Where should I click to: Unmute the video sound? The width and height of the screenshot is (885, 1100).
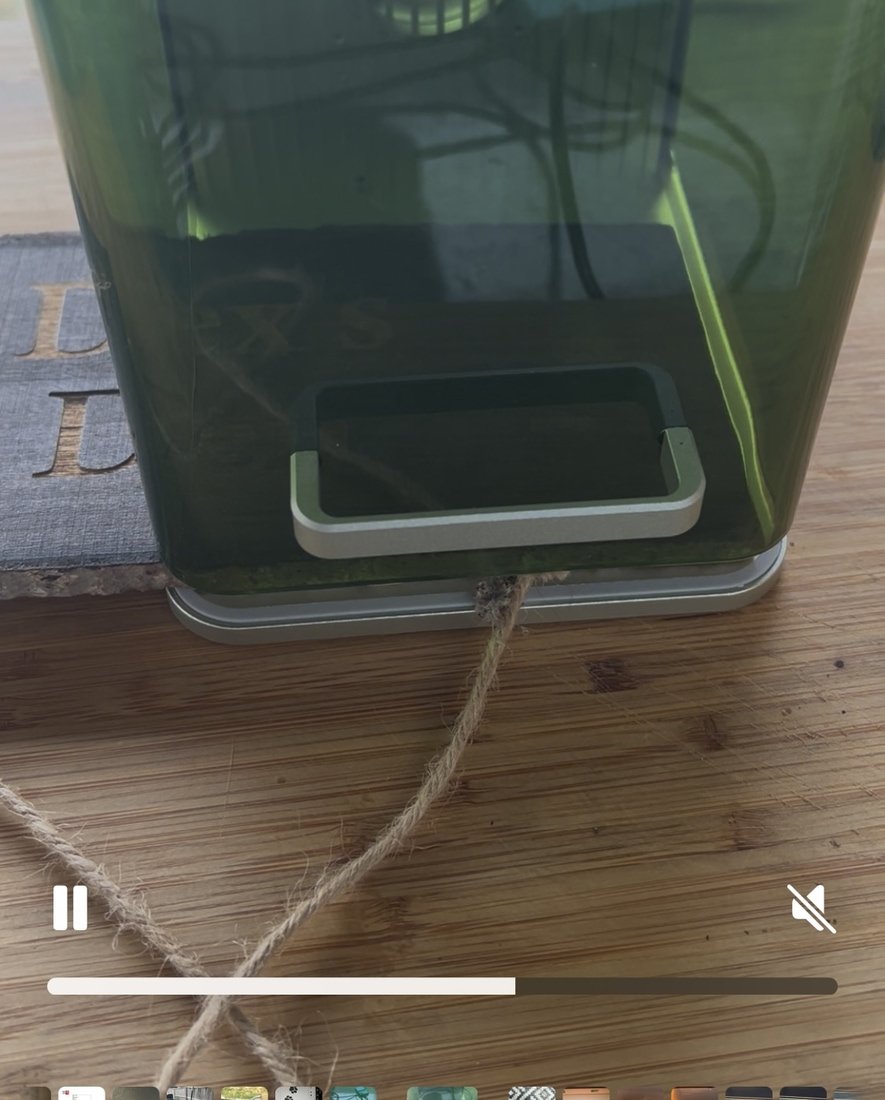[811, 908]
